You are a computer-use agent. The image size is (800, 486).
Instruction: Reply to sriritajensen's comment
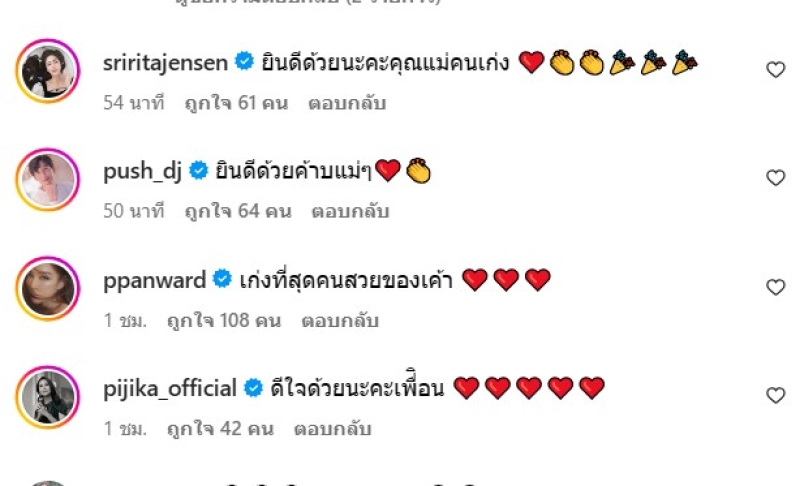coord(347,103)
